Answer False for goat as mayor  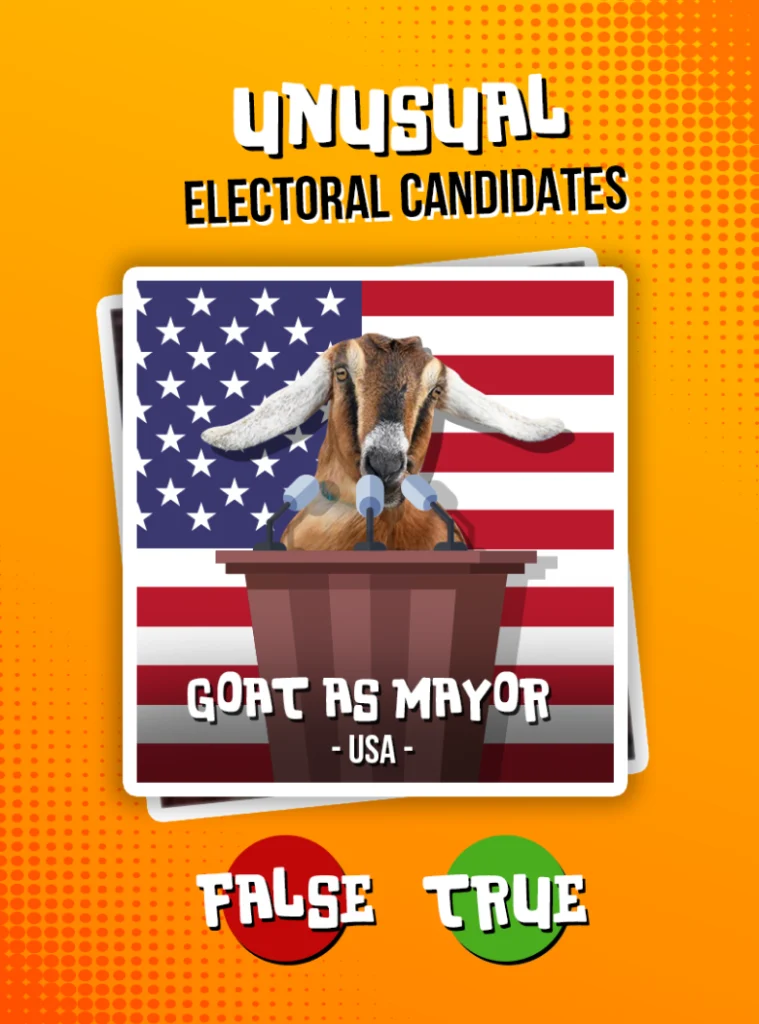click(x=285, y=898)
